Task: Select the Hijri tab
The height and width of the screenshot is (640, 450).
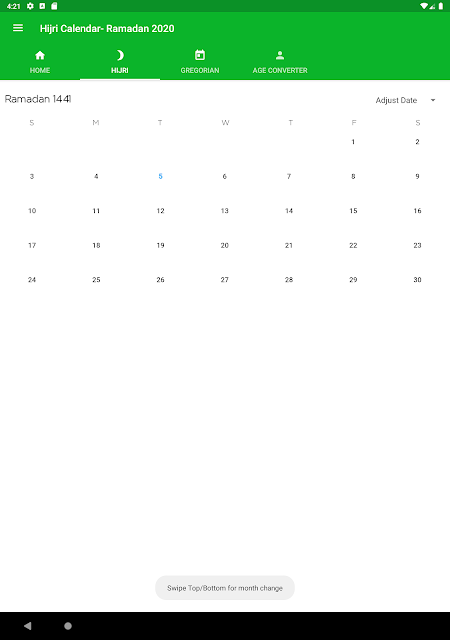Action: pyautogui.click(x=120, y=62)
